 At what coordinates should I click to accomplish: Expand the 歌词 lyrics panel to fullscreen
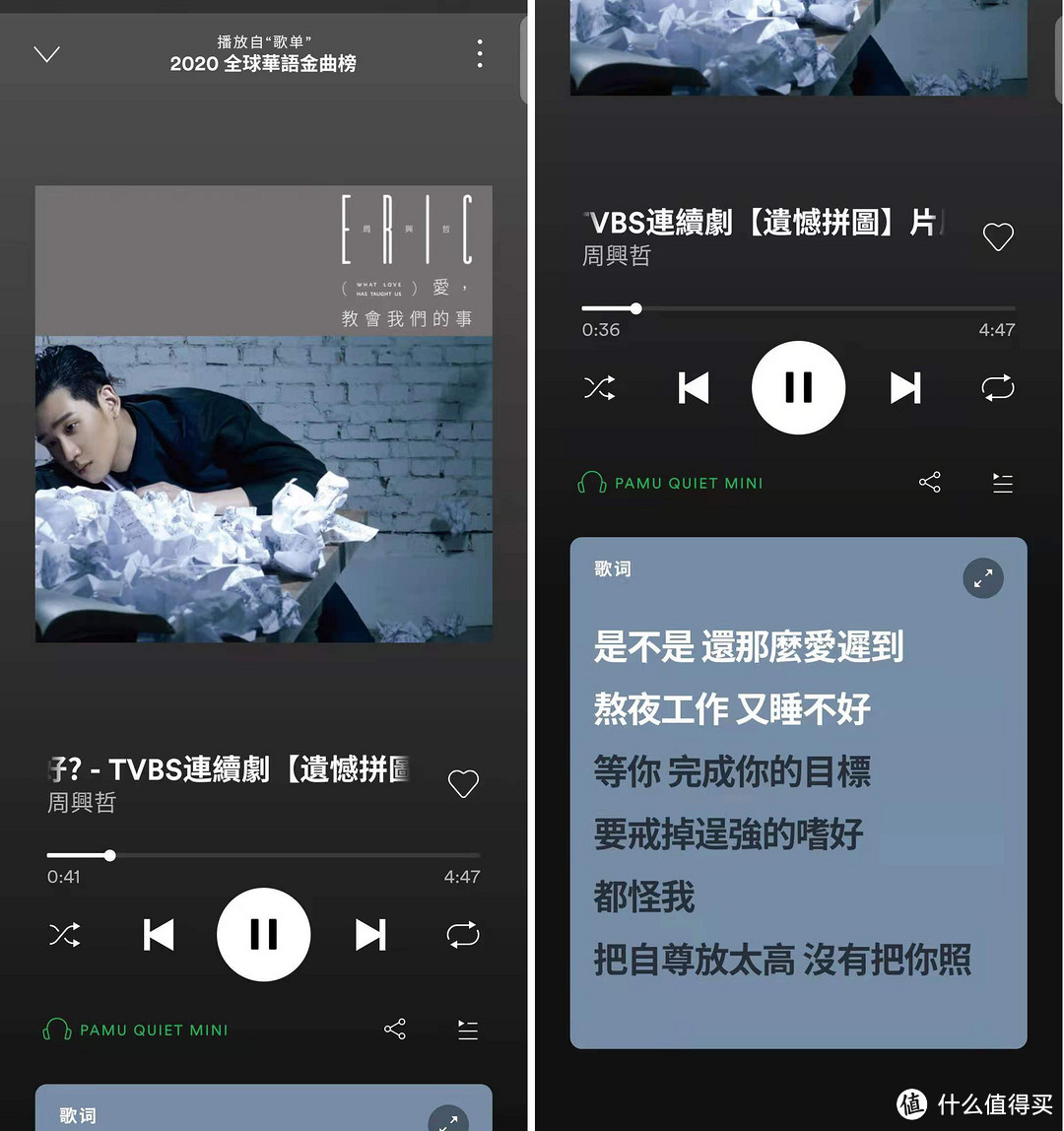(983, 578)
